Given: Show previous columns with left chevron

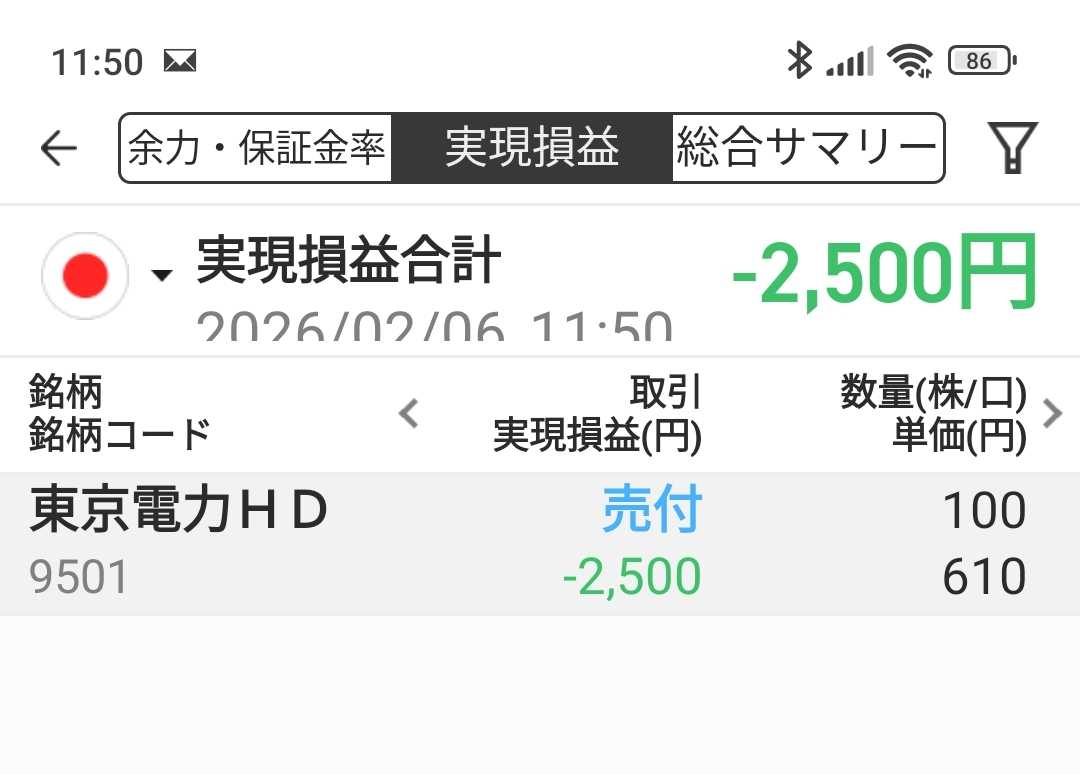Looking at the screenshot, I should click(x=408, y=413).
